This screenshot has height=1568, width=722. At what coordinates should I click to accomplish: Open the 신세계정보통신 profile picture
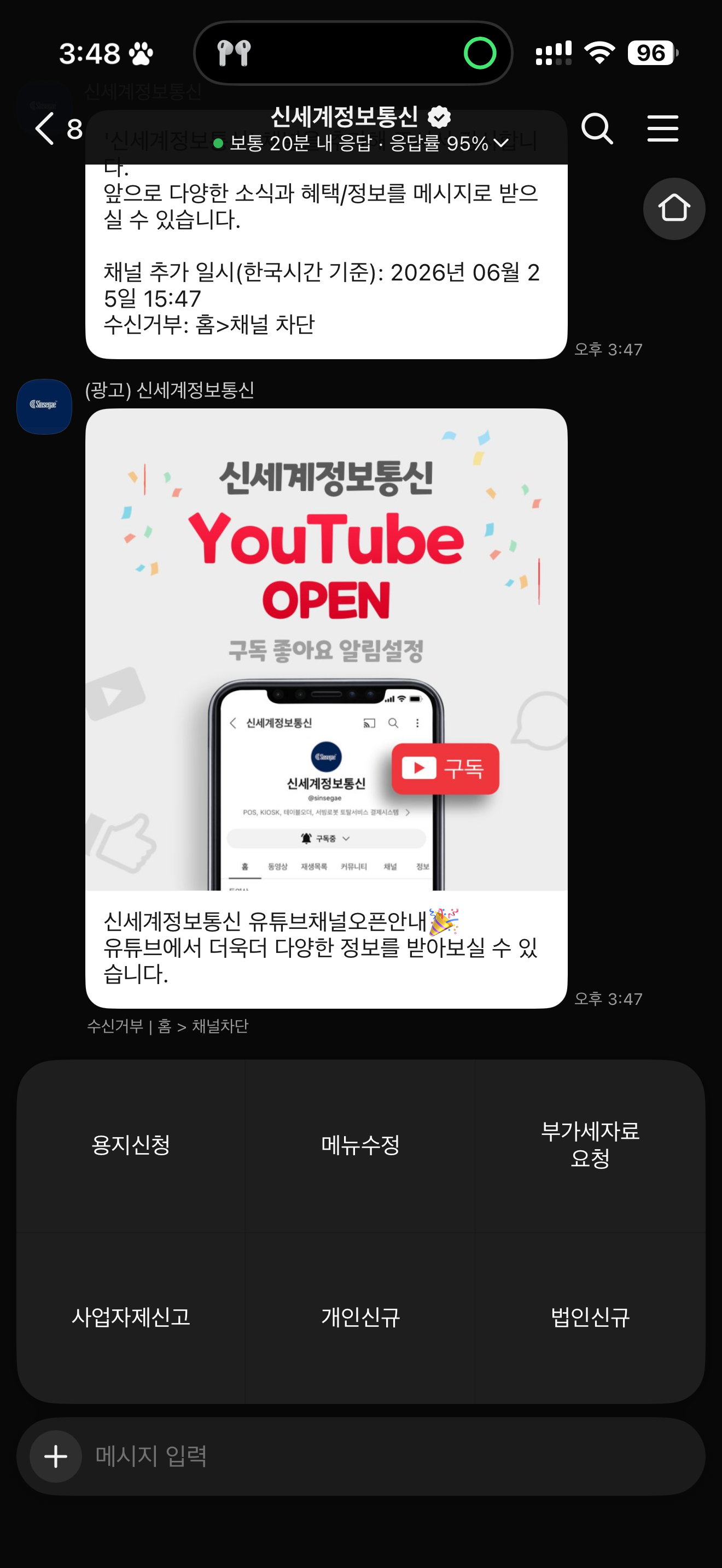pos(44,406)
